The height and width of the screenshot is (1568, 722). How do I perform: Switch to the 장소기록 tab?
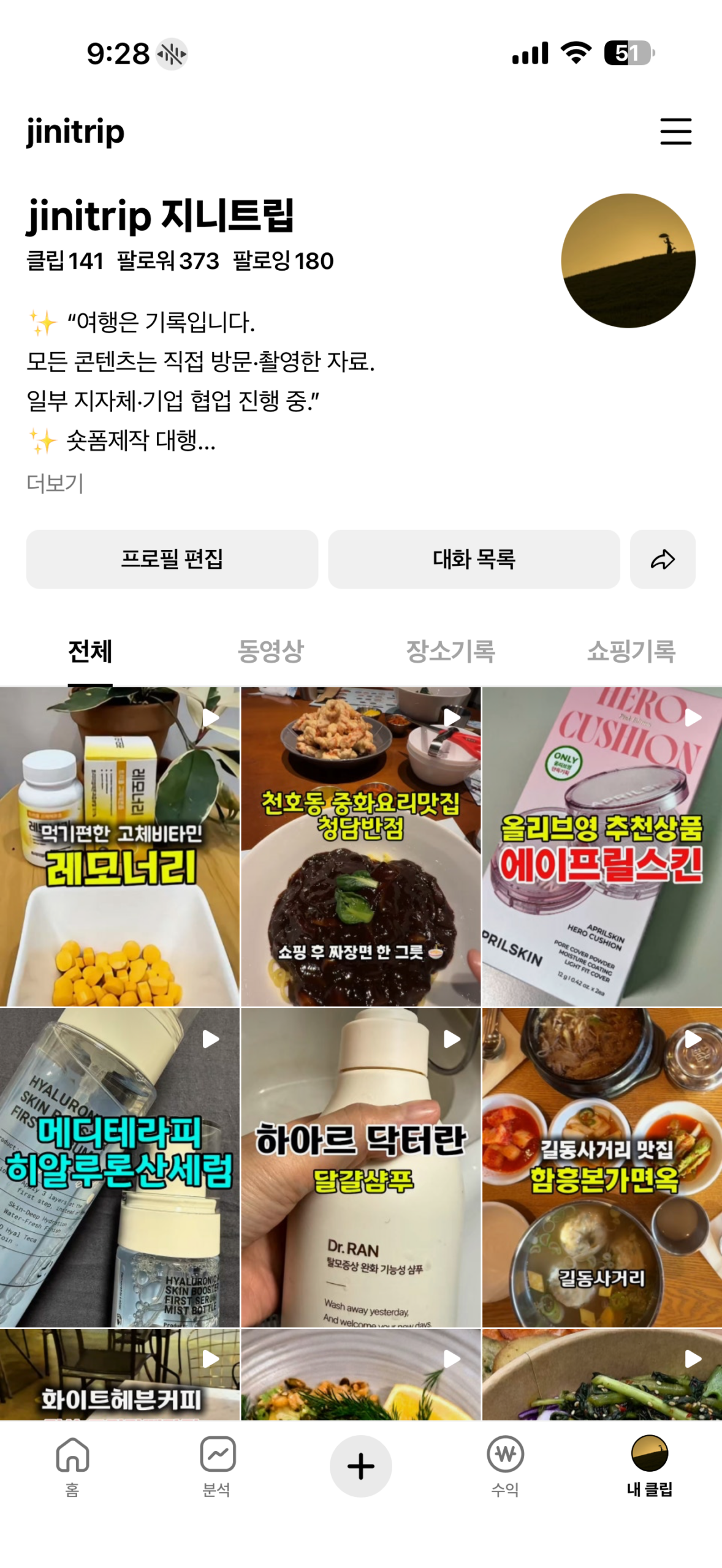(450, 651)
